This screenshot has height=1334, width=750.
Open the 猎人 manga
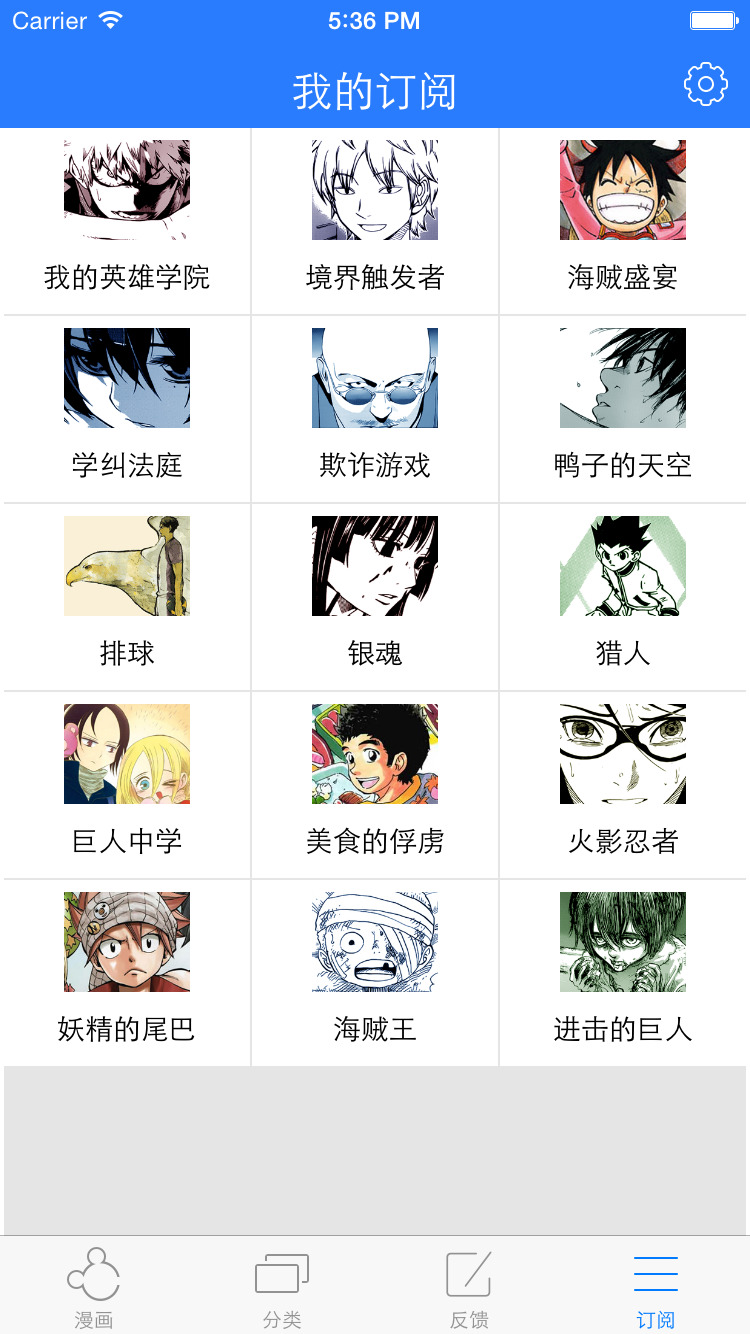(623, 596)
